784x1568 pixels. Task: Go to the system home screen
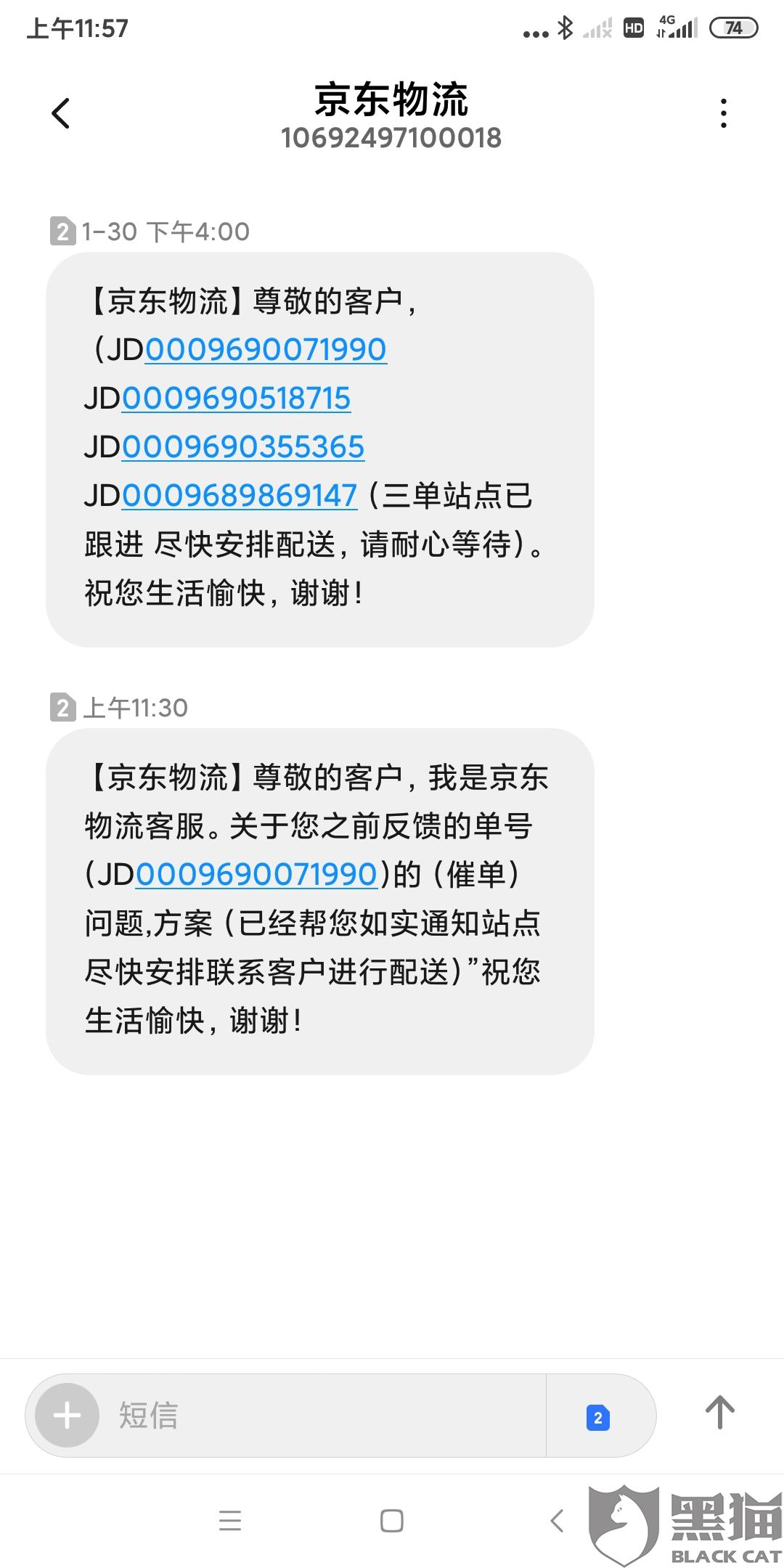pos(392,1520)
